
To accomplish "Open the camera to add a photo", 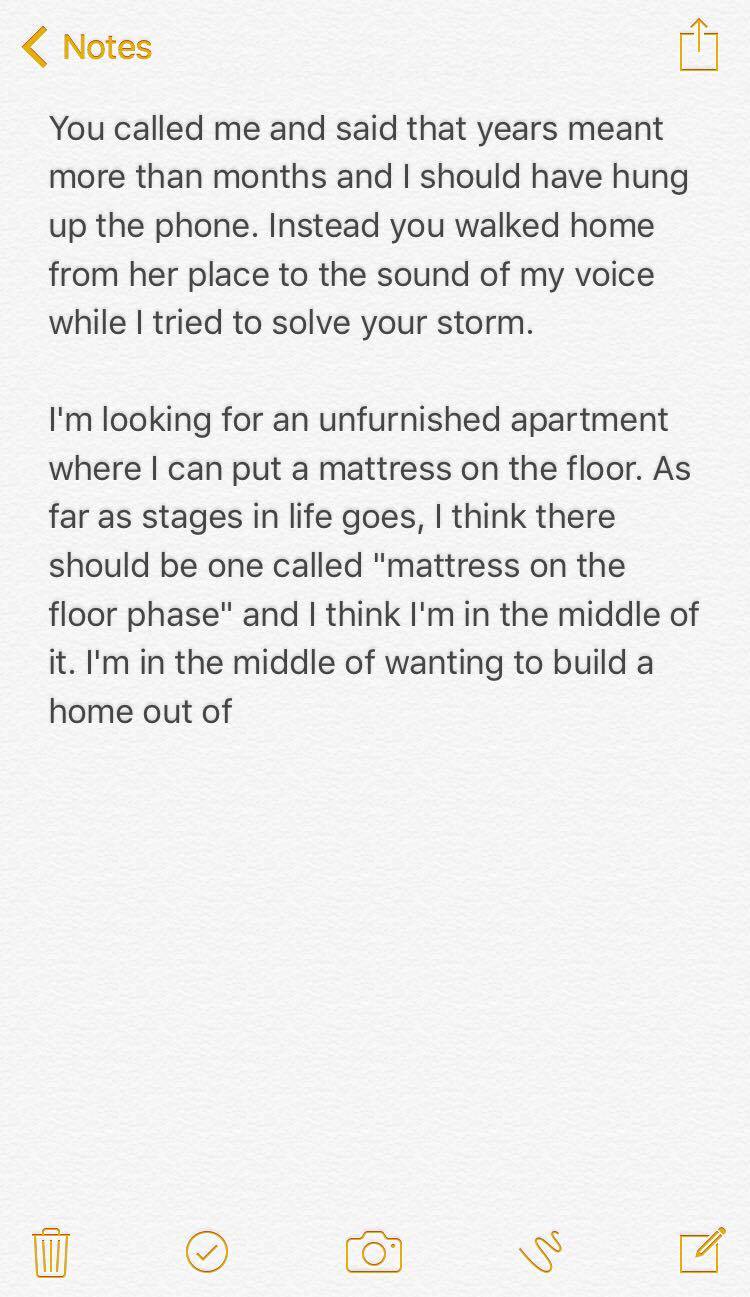I will tap(374, 1252).
